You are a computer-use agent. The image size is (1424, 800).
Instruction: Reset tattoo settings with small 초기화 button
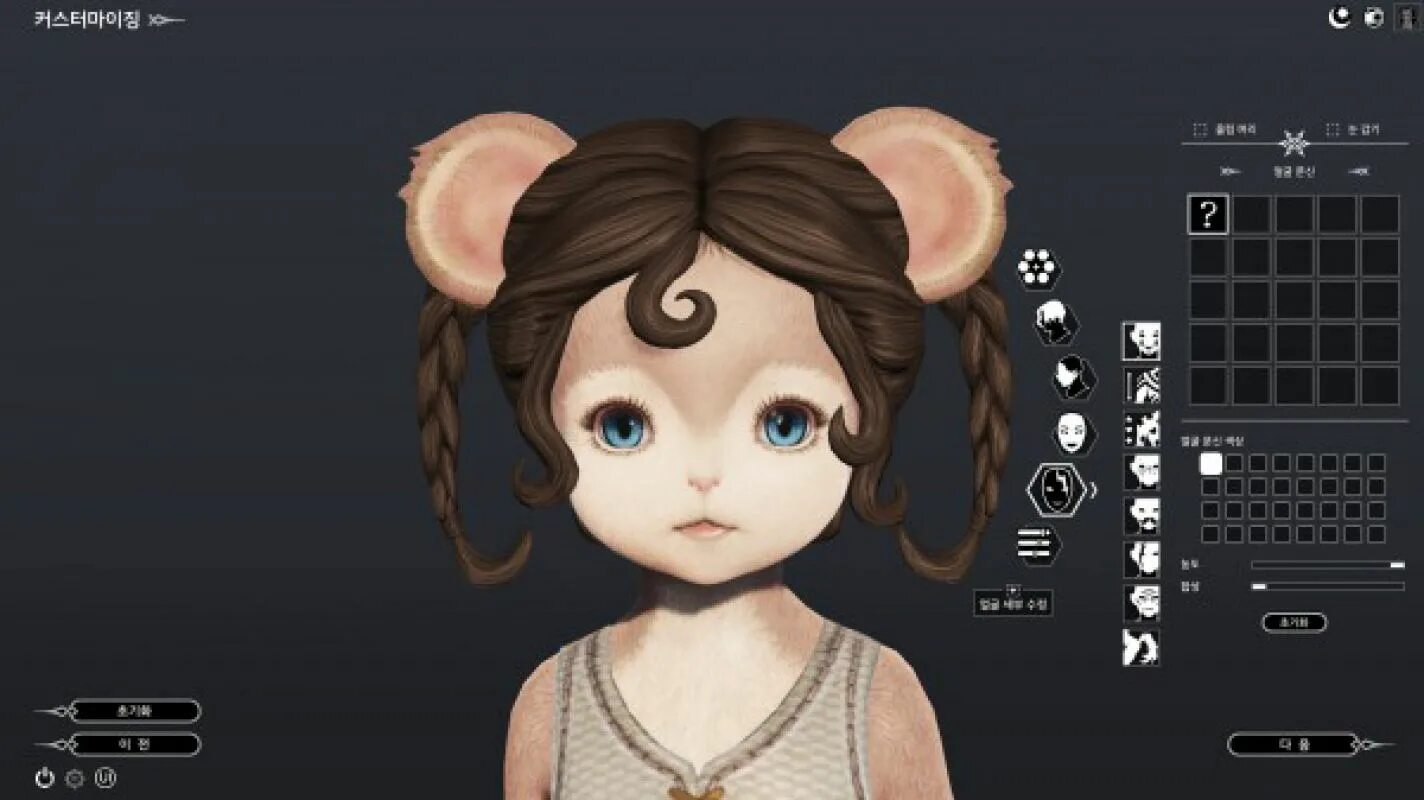pyautogui.click(x=1294, y=622)
